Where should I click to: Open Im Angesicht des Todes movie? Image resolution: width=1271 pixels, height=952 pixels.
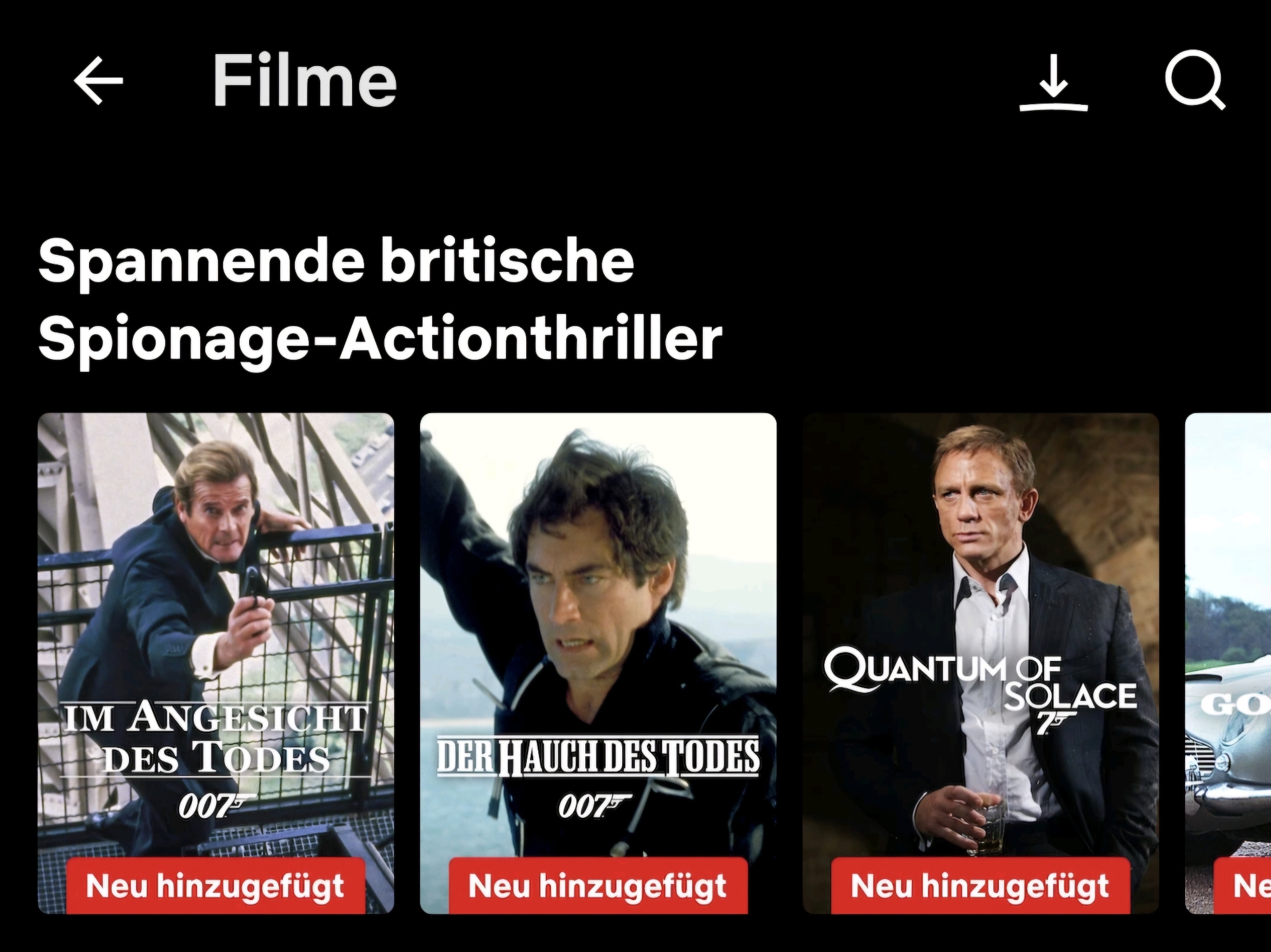[215, 636]
